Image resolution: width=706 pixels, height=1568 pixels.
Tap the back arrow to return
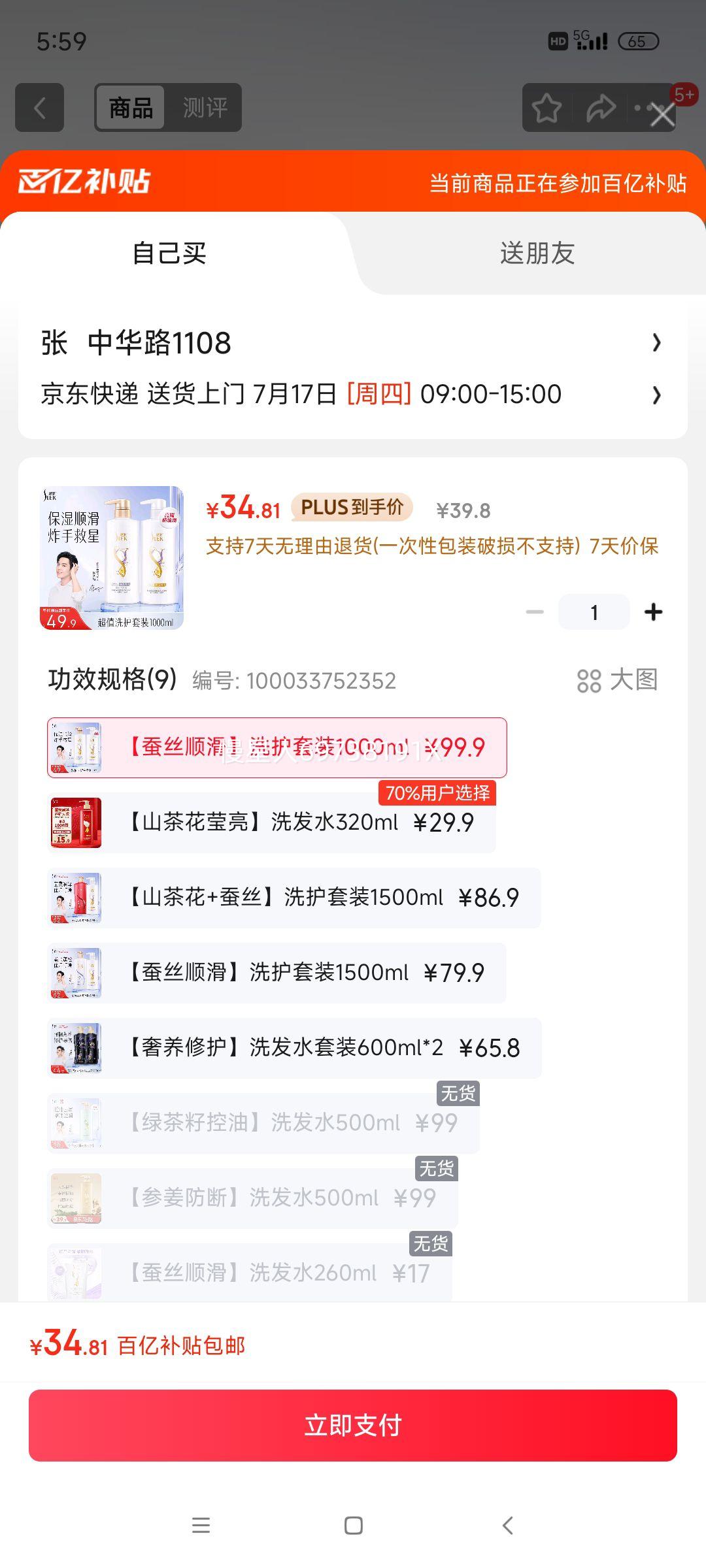pos(39,108)
